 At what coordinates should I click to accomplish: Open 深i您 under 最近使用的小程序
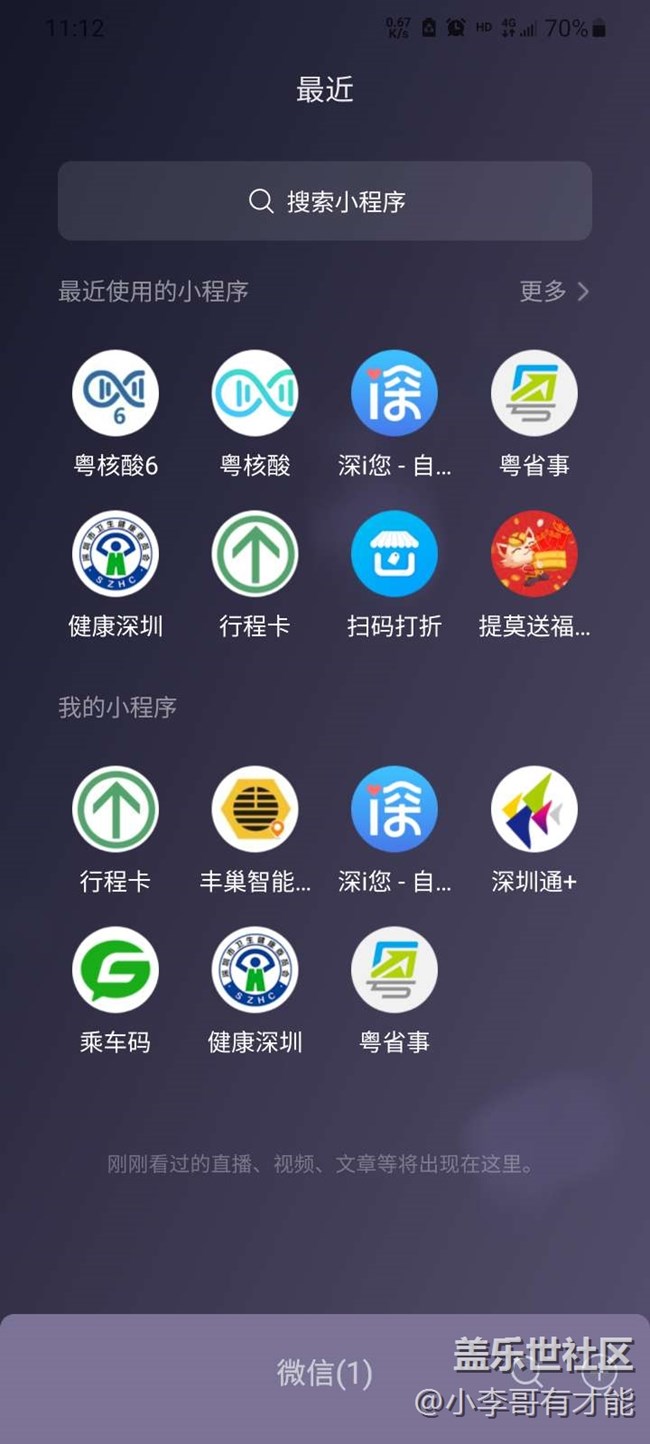[x=394, y=393]
